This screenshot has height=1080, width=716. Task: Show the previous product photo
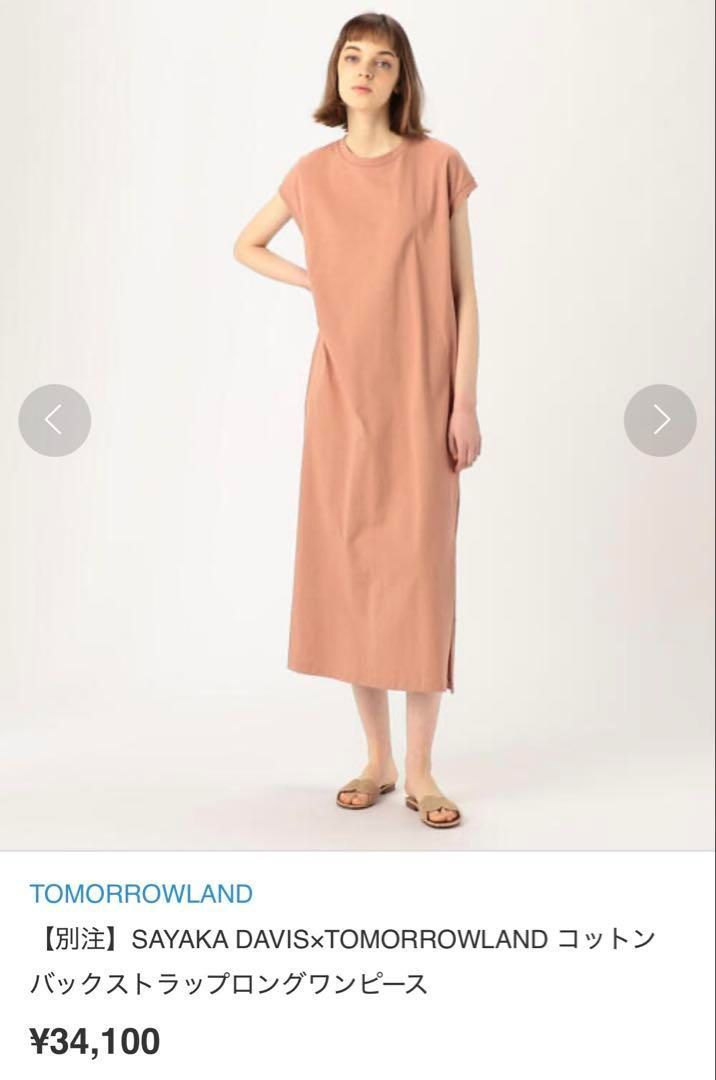pos(55,421)
